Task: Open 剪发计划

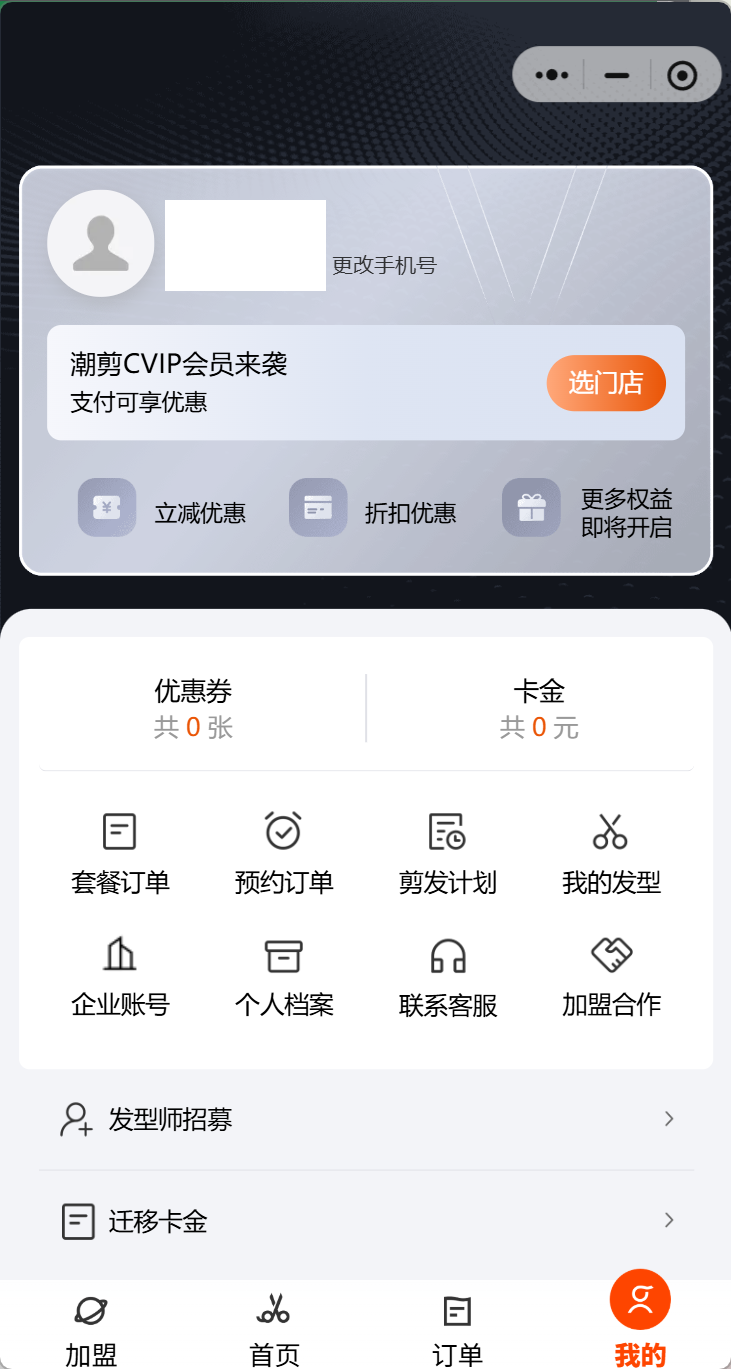Action: coord(447,854)
